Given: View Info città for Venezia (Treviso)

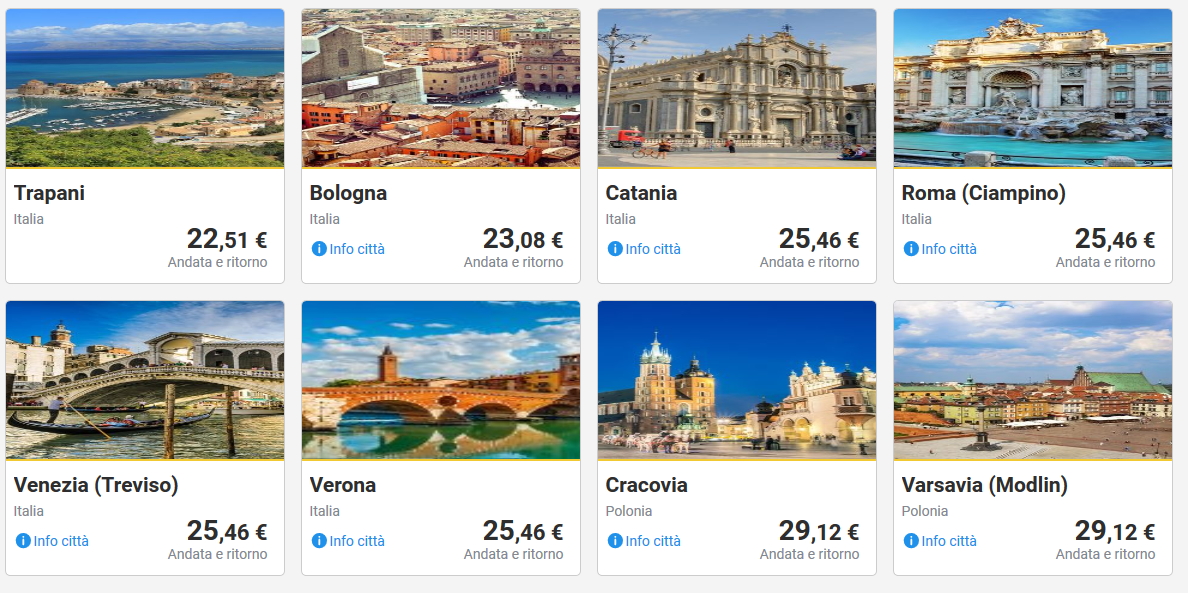Looking at the screenshot, I should point(53,541).
